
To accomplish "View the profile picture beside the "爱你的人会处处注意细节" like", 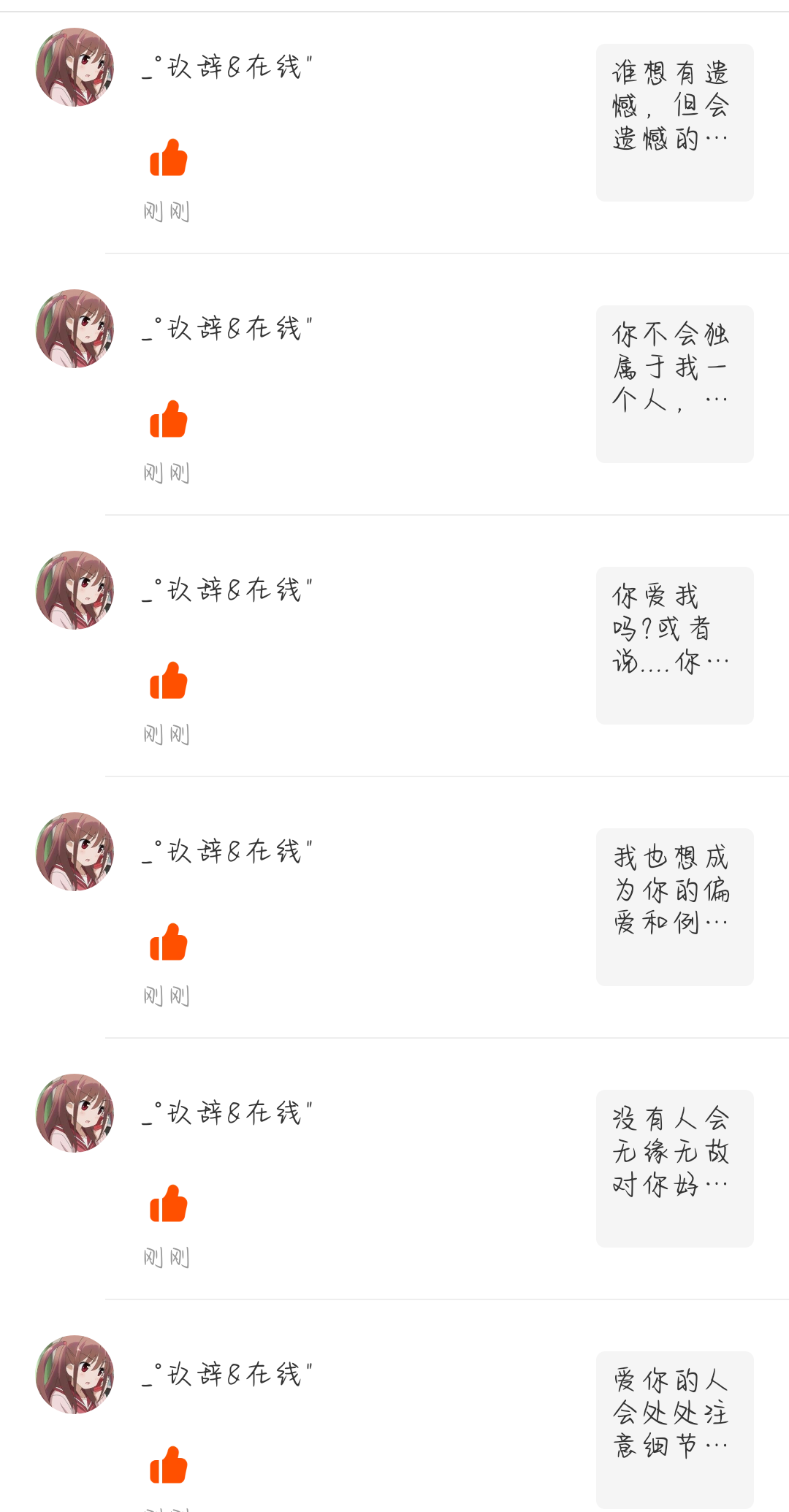I will tap(75, 1375).
